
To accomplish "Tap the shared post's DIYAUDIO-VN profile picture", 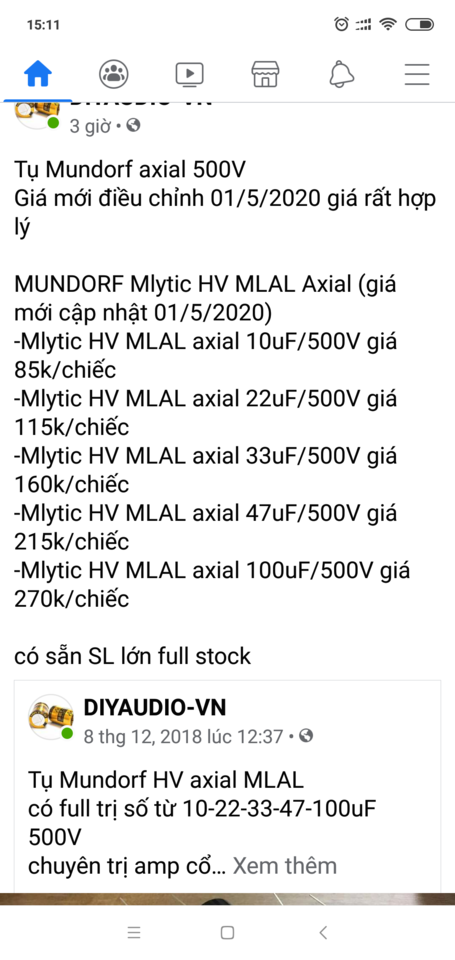I will 51,717.
